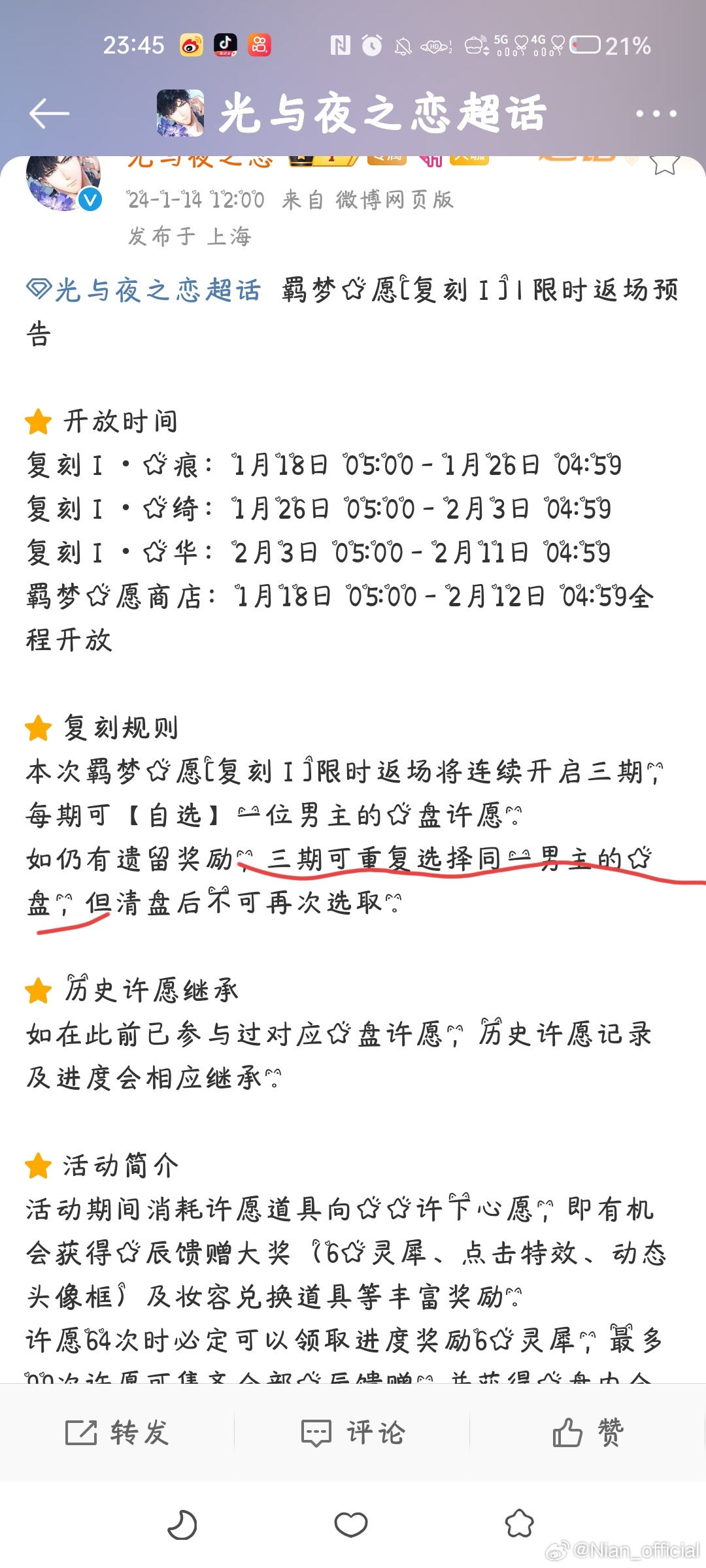Open comments via the 评论 button
The height and width of the screenshot is (1568, 706).
click(353, 1433)
